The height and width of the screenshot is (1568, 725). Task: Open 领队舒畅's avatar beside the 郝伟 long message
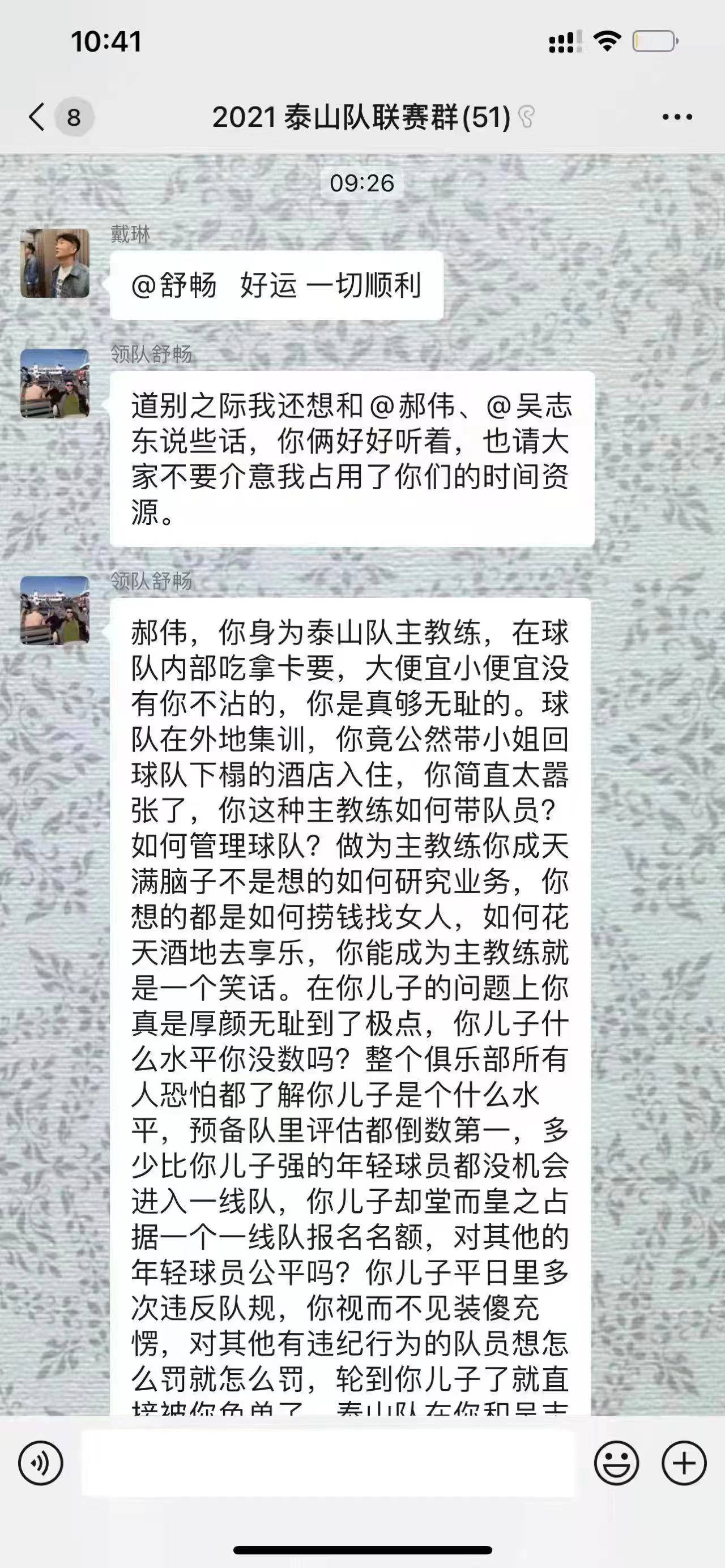(55, 610)
